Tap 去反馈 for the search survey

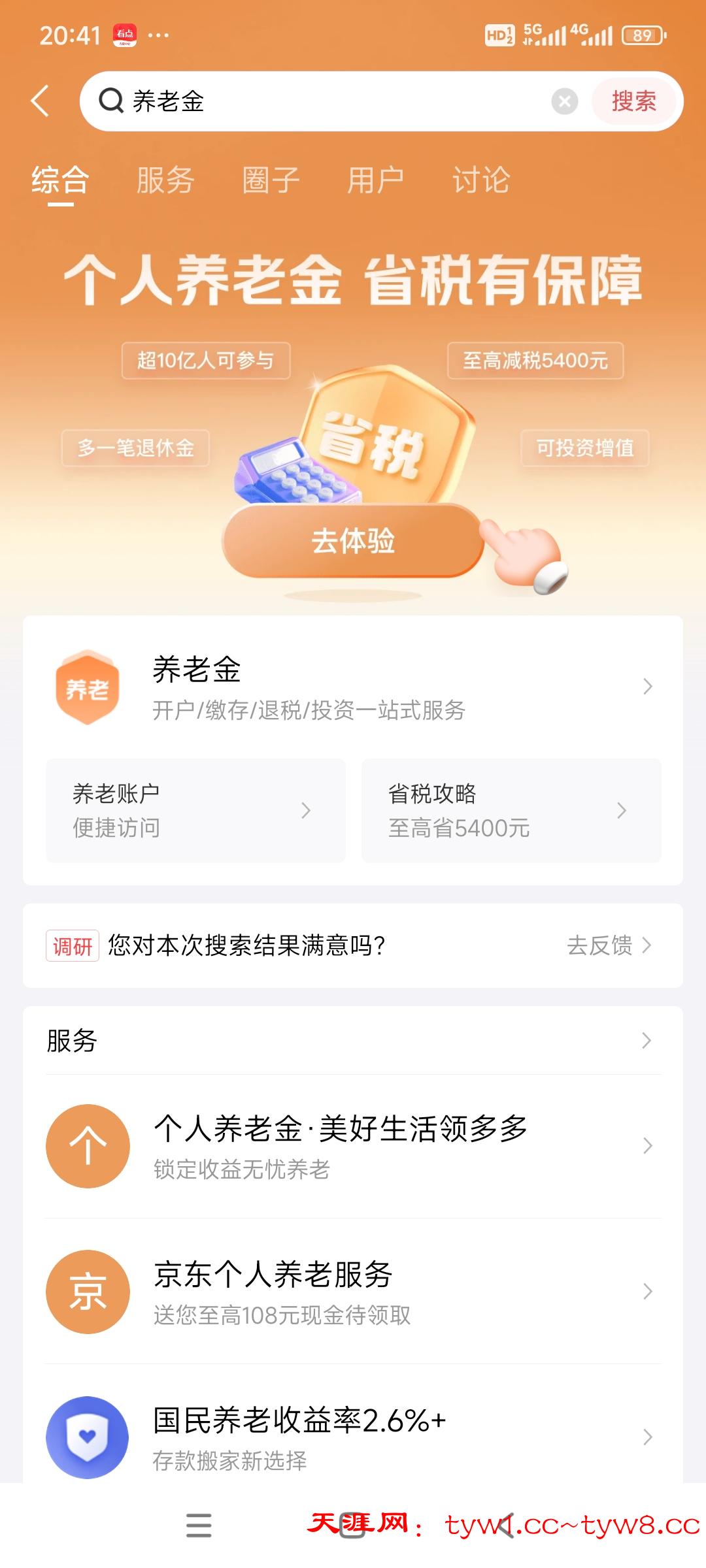[x=608, y=945]
